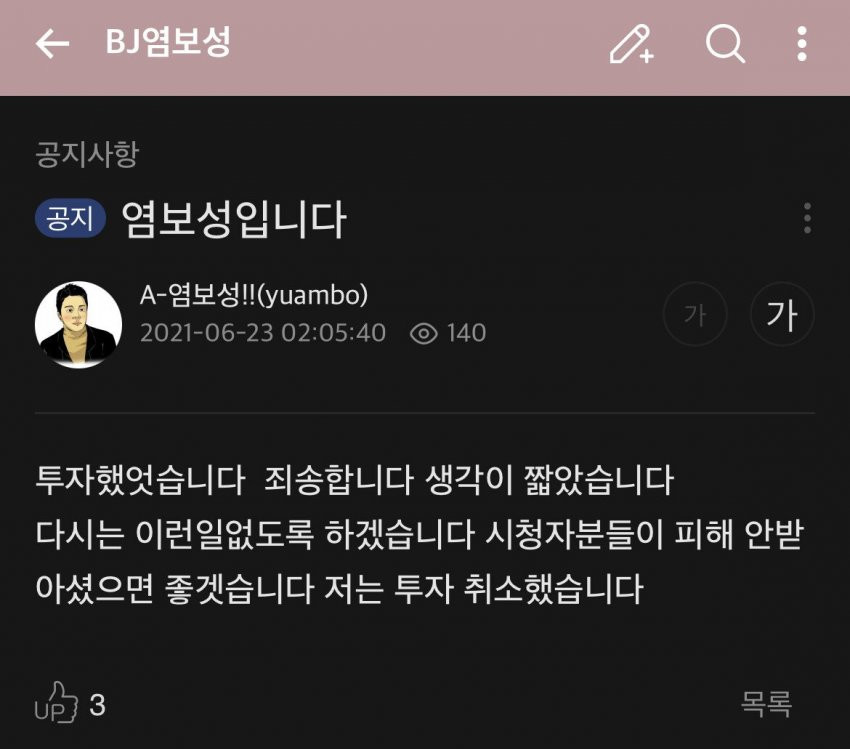This screenshot has height=749, width=850.
Task: Open A-염보성!!(yuambo) profile picture
Action: click(x=78, y=324)
